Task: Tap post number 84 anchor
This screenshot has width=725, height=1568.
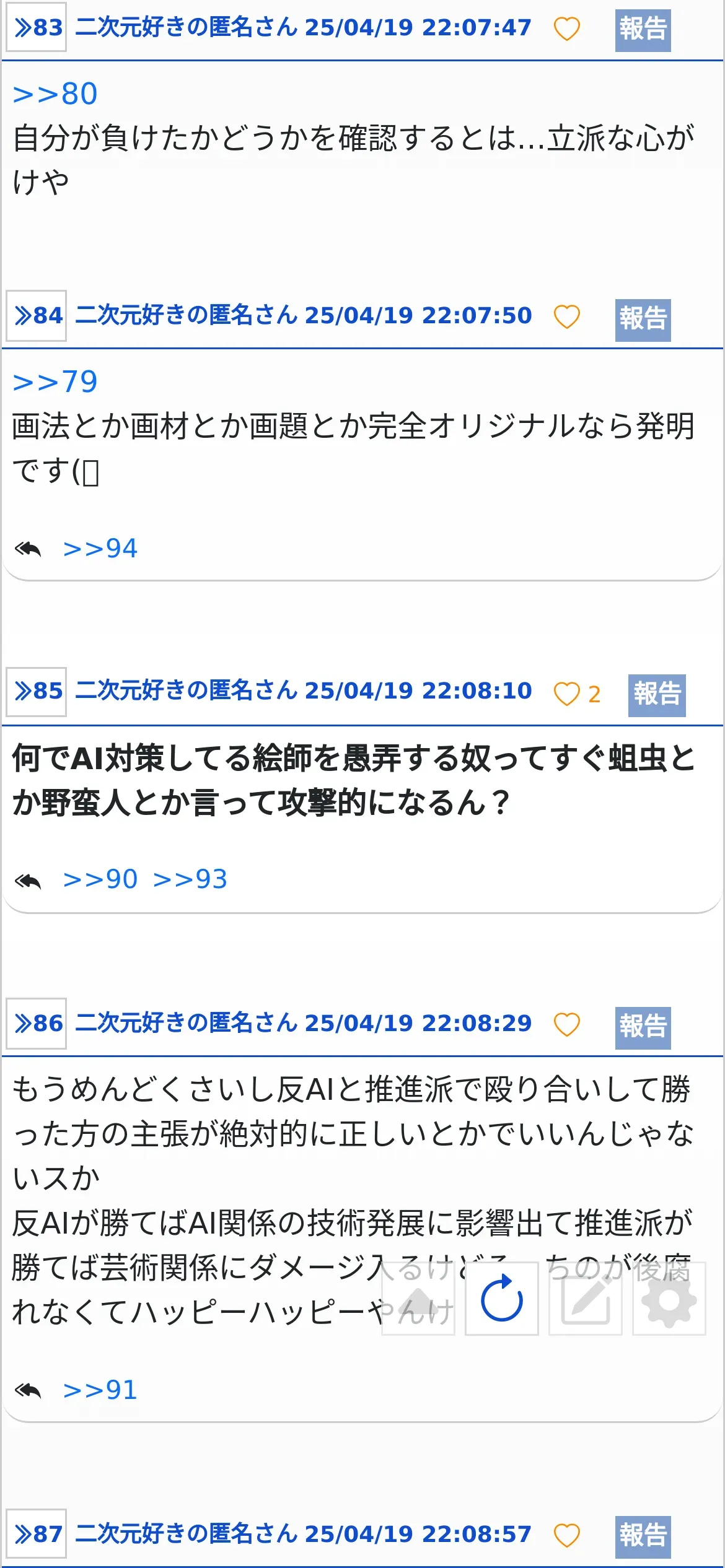Action: click(x=37, y=315)
